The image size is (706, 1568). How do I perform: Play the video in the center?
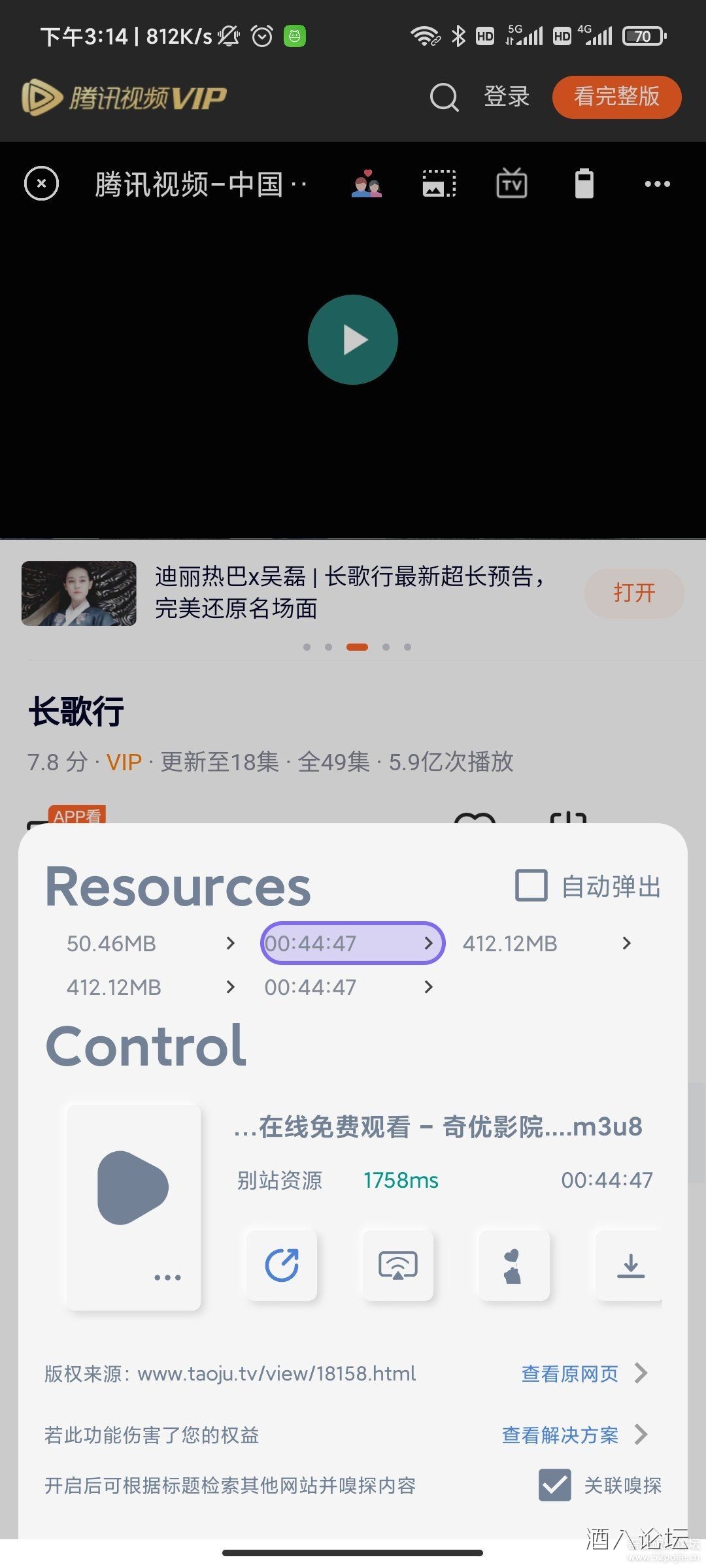click(353, 340)
